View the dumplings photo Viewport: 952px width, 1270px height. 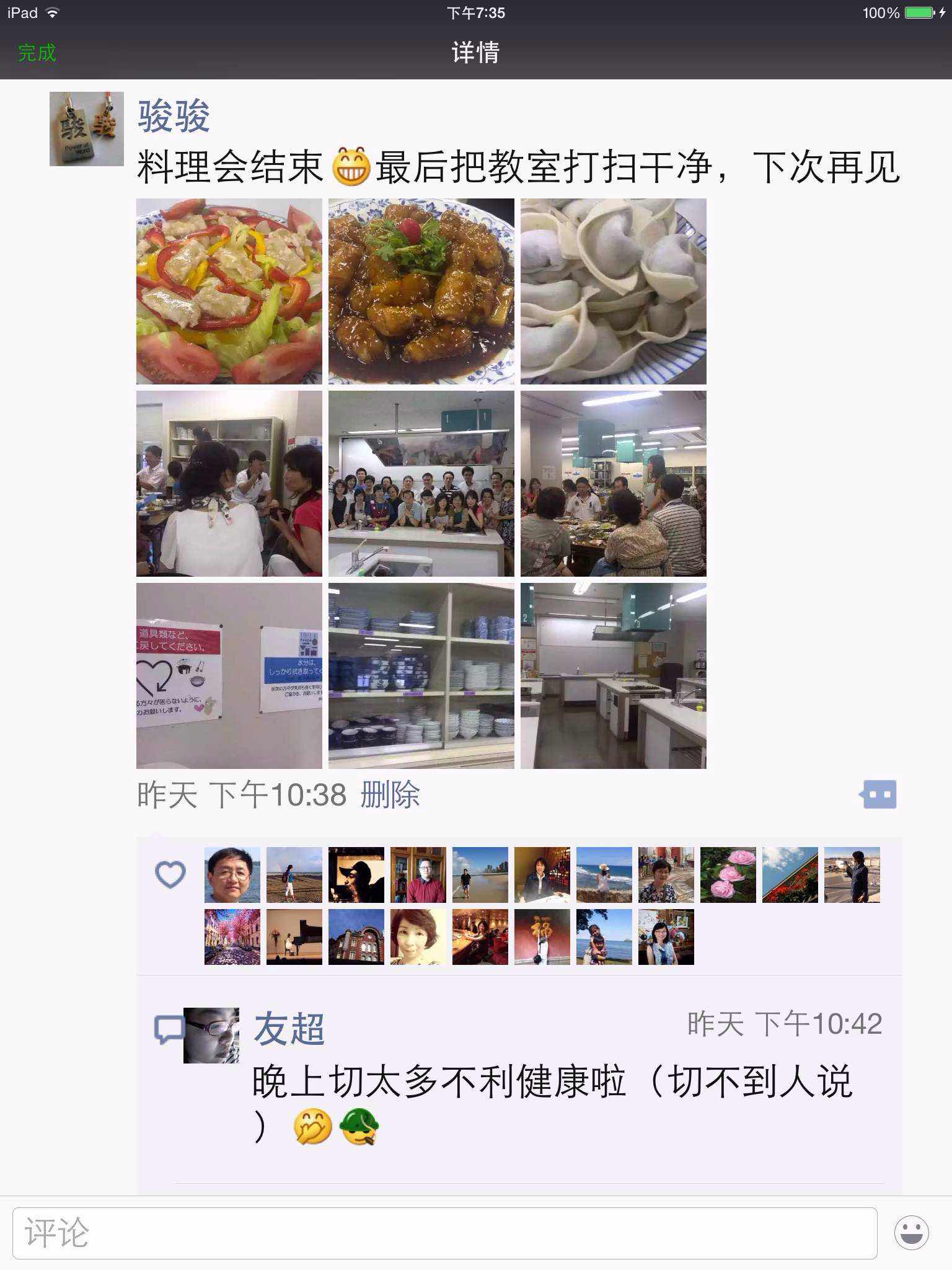click(614, 291)
